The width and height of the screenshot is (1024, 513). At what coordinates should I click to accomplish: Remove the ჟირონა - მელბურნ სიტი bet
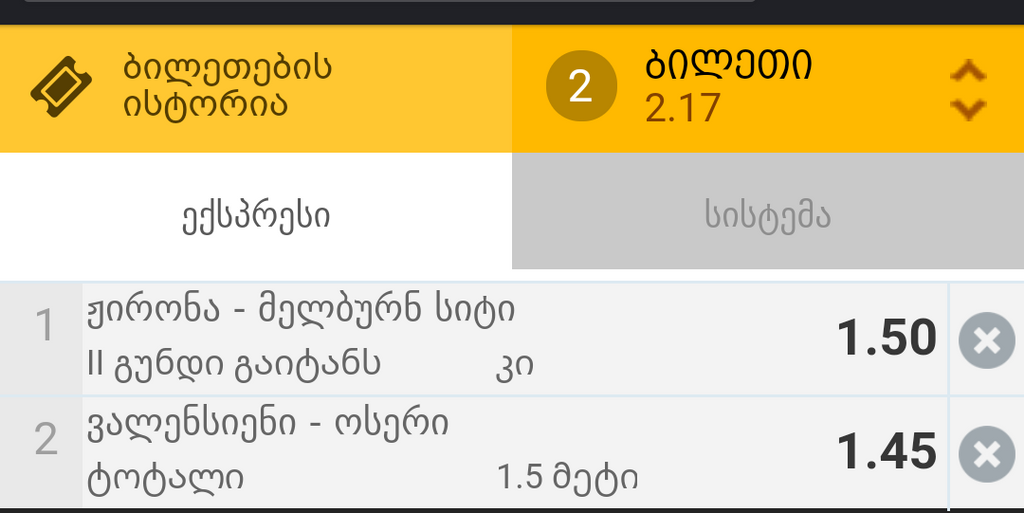point(986,341)
